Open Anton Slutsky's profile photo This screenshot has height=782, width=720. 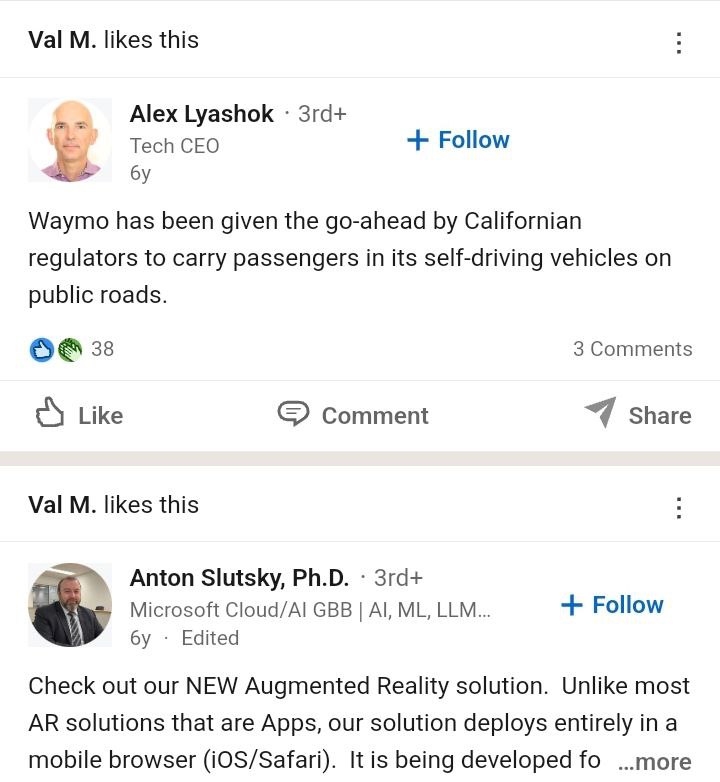[x=69, y=605]
